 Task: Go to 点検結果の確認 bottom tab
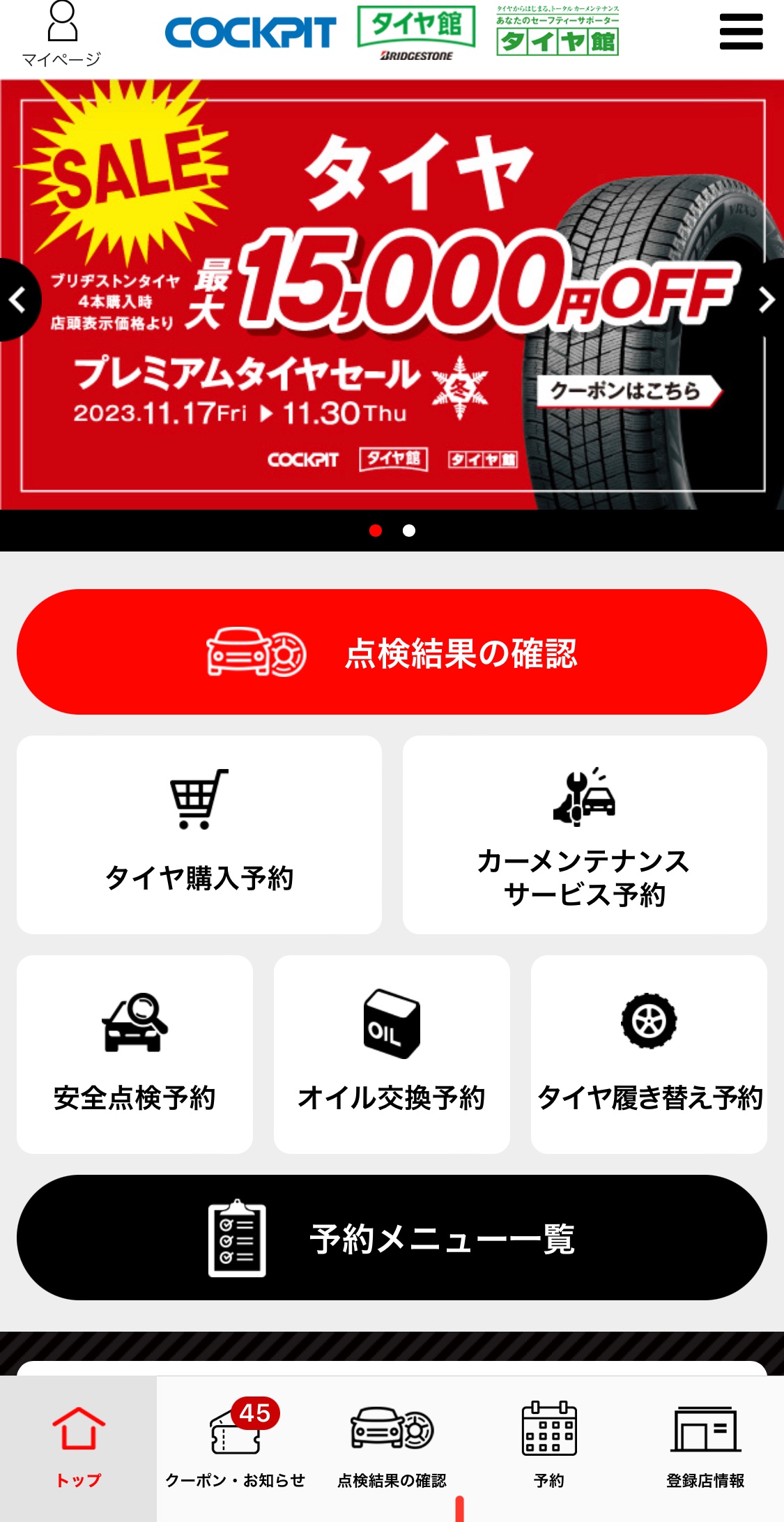pos(392,1447)
